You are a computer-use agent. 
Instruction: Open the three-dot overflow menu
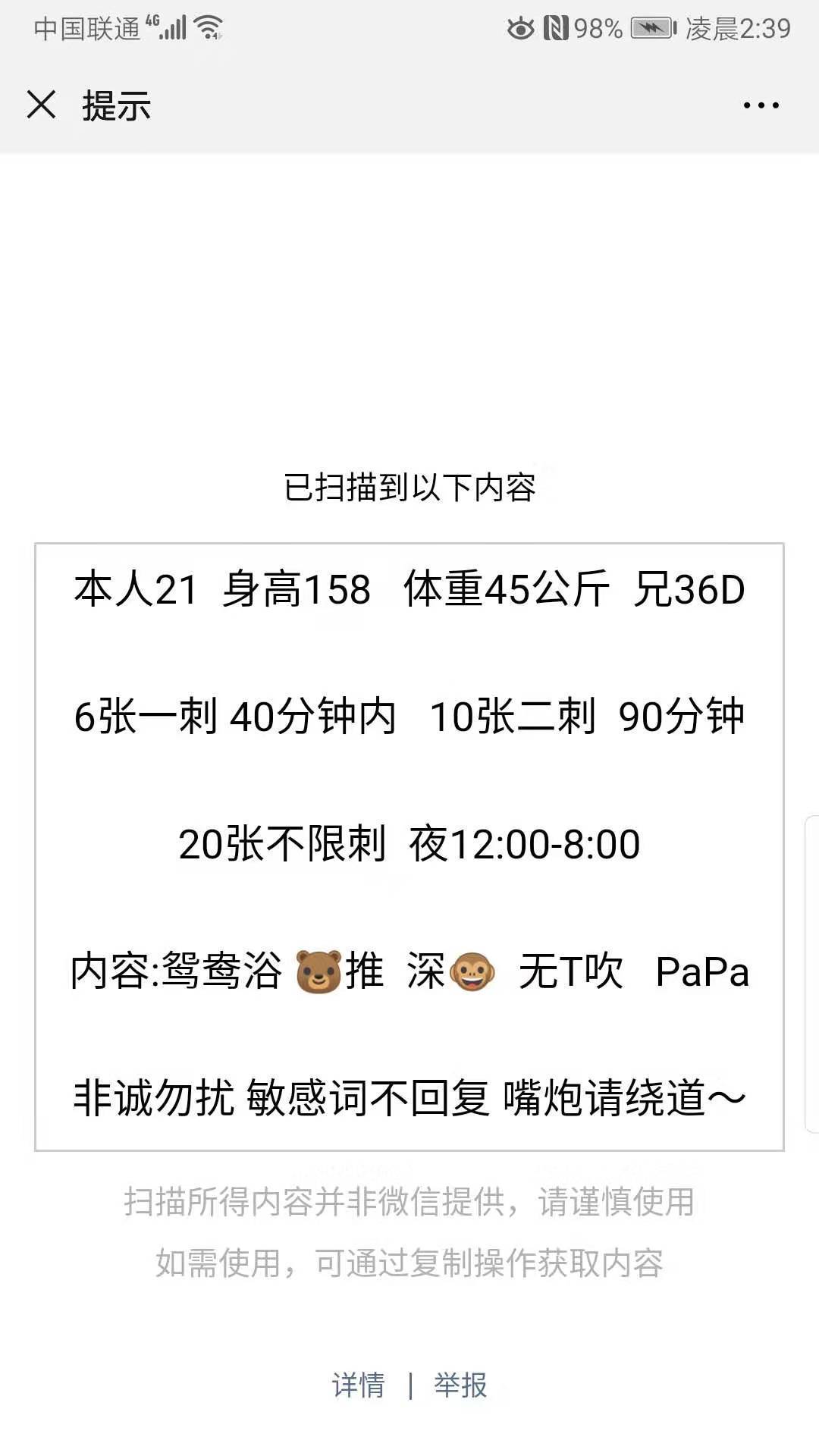761,105
